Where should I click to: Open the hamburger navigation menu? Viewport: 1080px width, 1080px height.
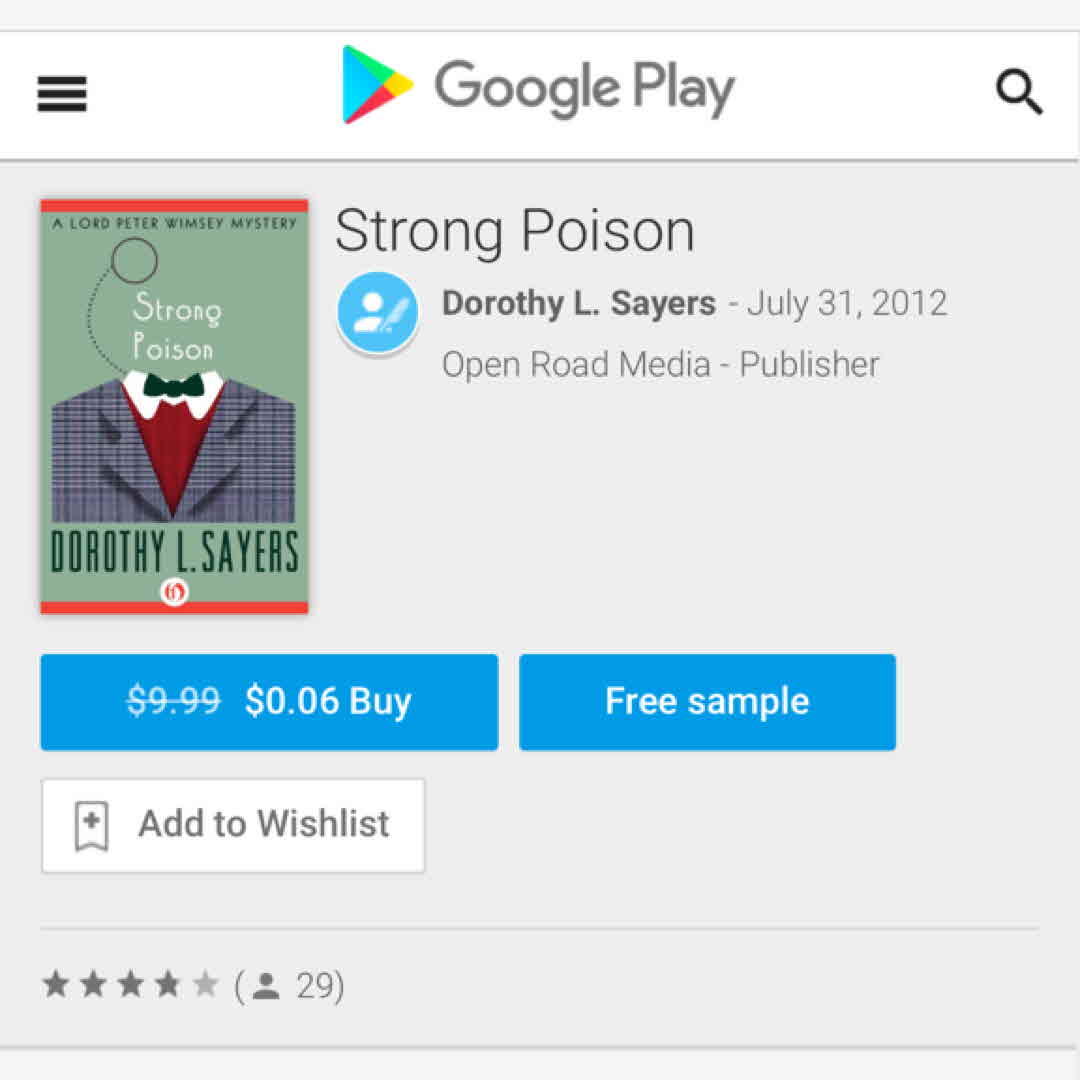pyautogui.click(x=62, y=95)
